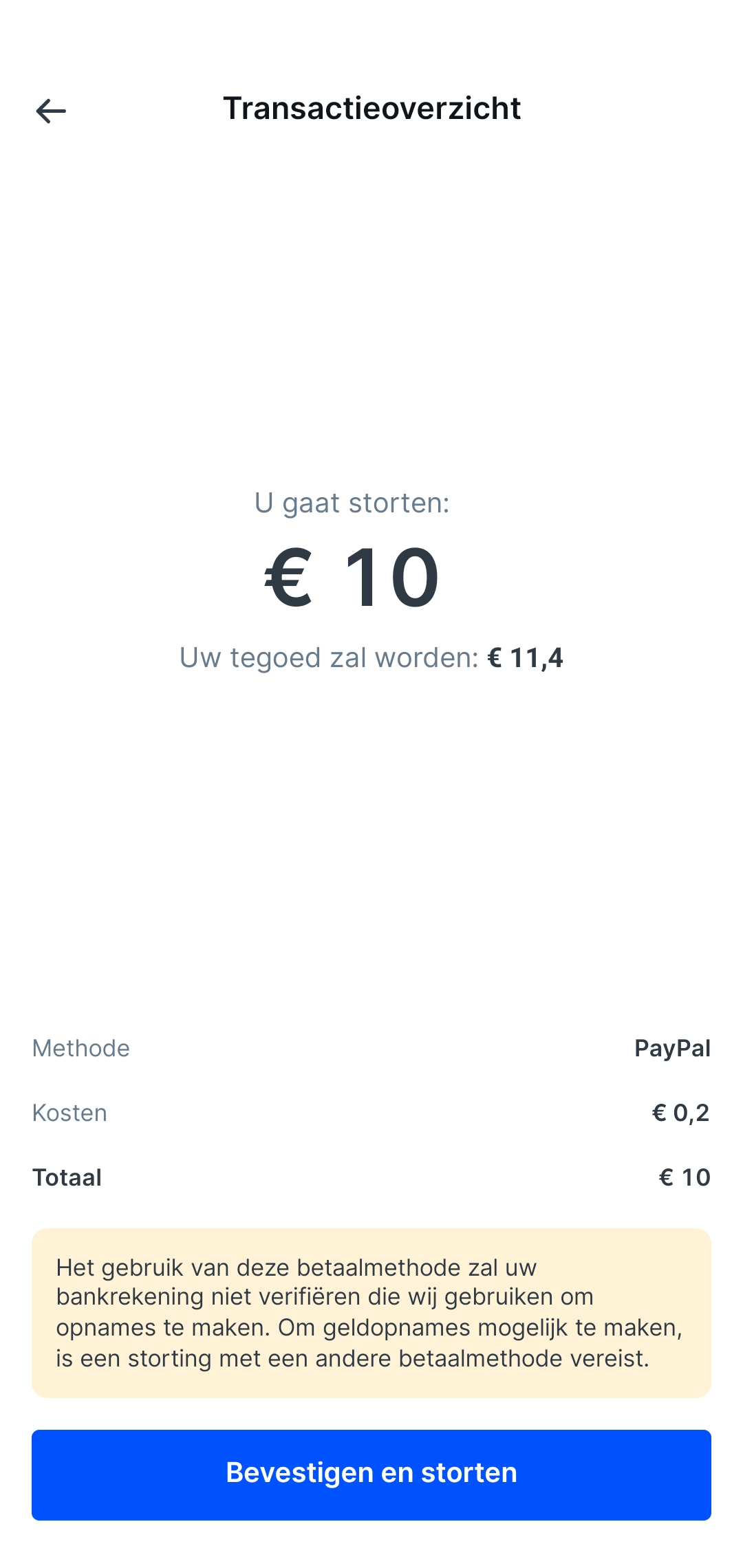Click the € 10 total value

point(685,1177)
